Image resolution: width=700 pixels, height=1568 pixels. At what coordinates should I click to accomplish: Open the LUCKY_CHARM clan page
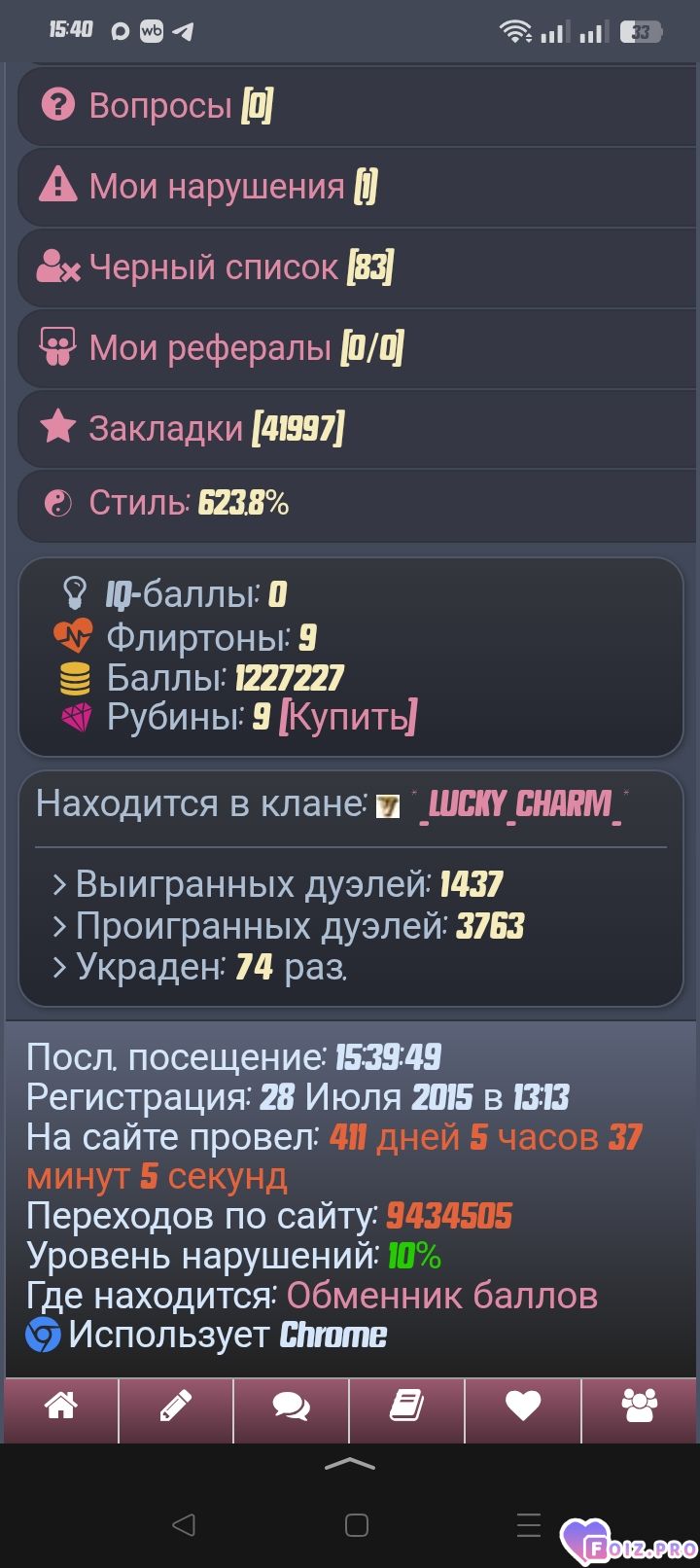coord(521,804)
